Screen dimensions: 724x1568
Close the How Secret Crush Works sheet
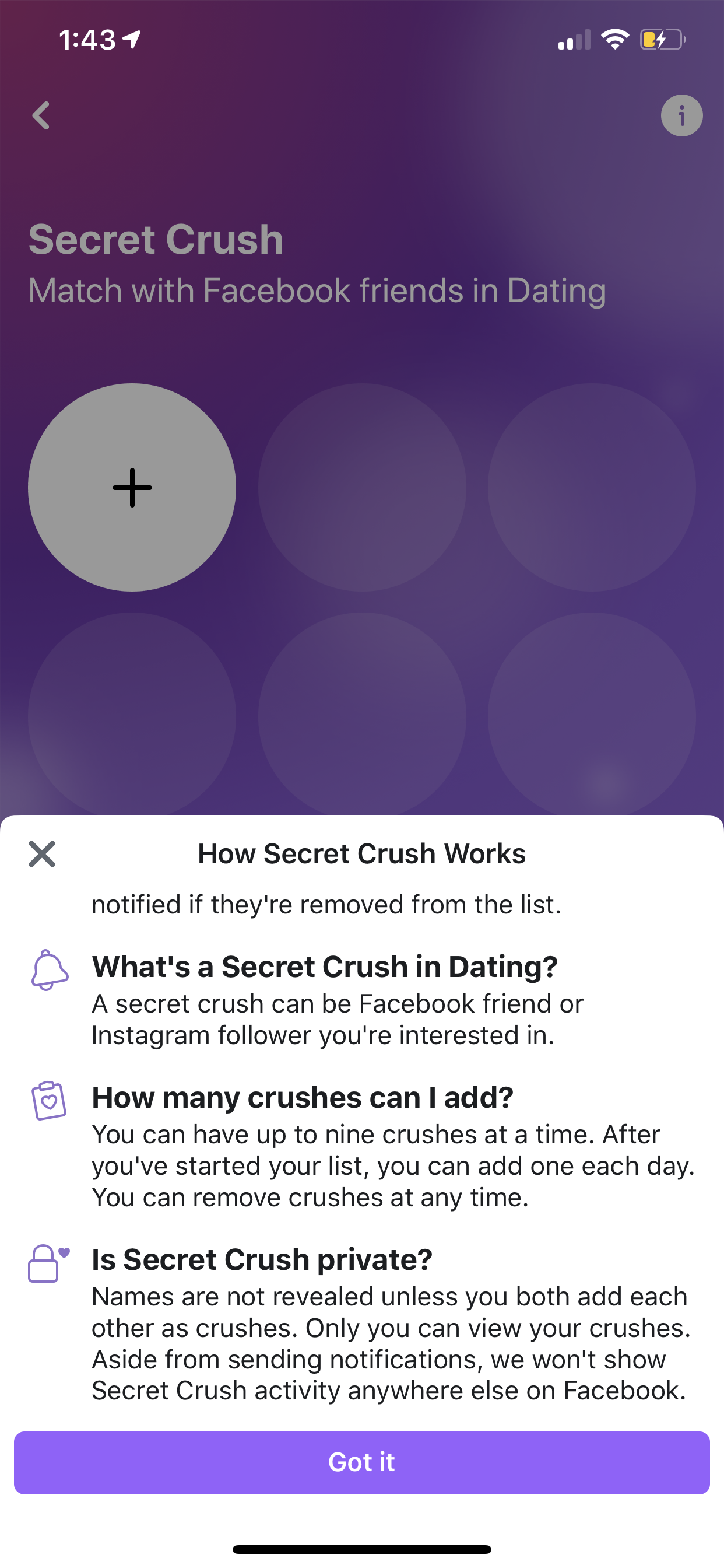42,853
